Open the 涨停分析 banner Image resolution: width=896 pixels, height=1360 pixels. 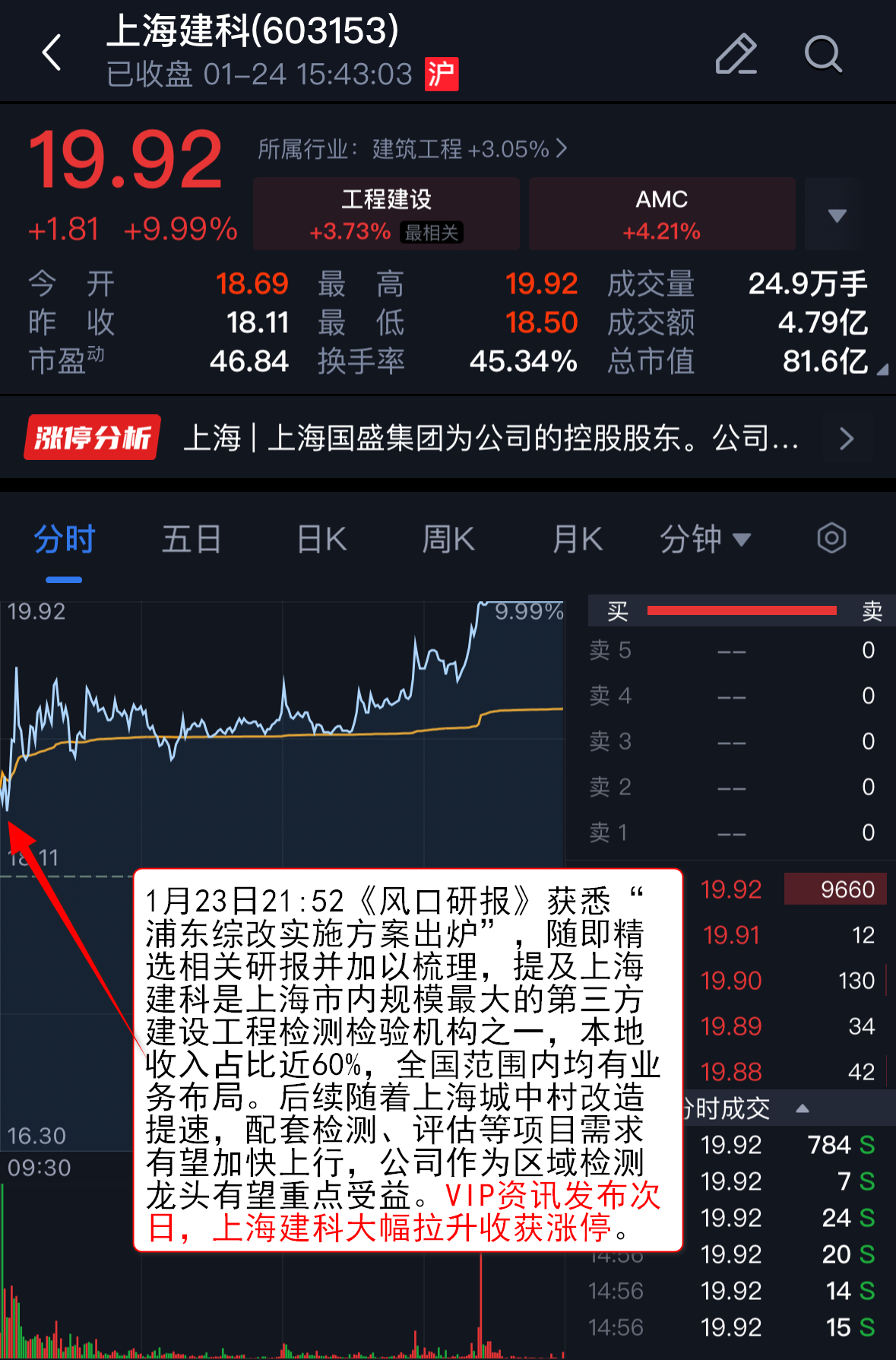pos(448,438)
